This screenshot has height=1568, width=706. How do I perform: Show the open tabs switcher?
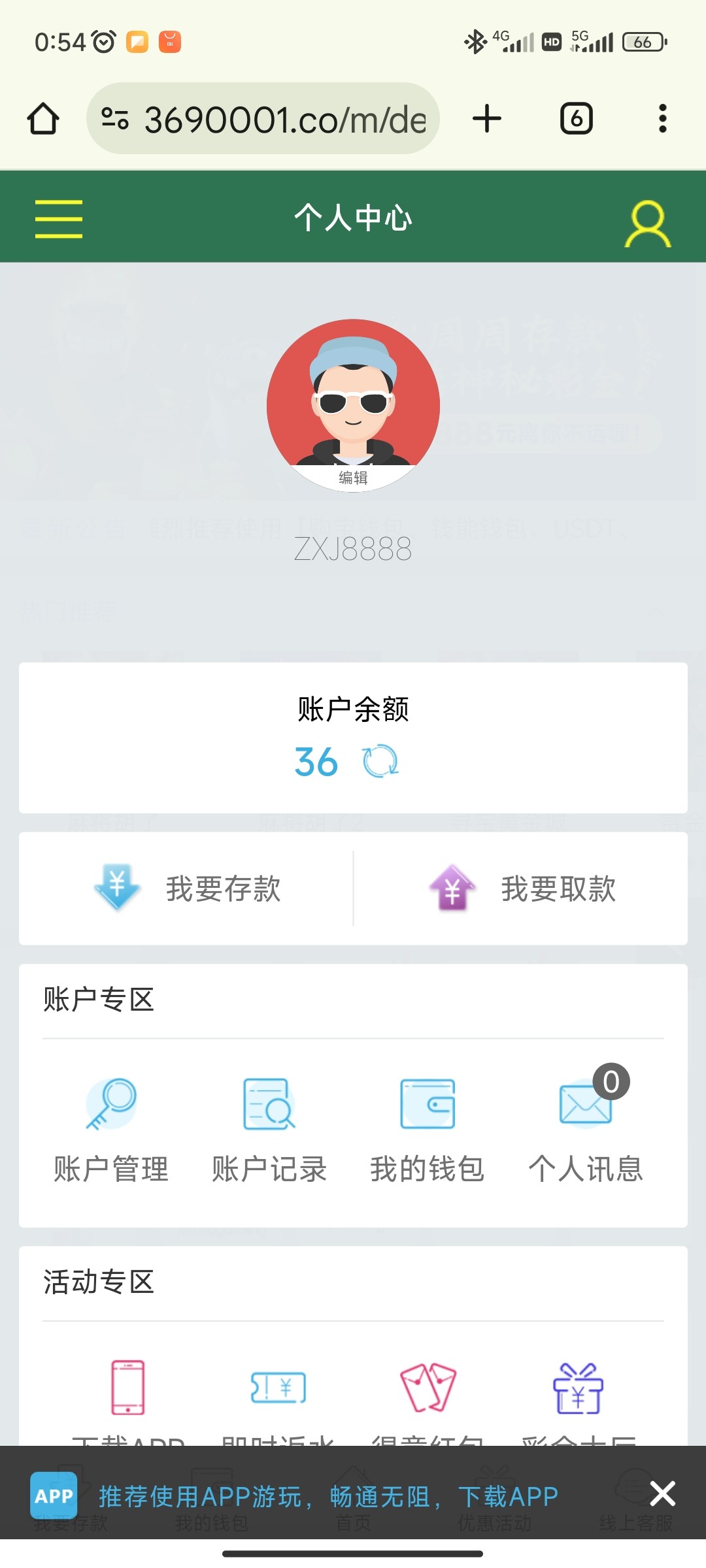pos(576,119)
